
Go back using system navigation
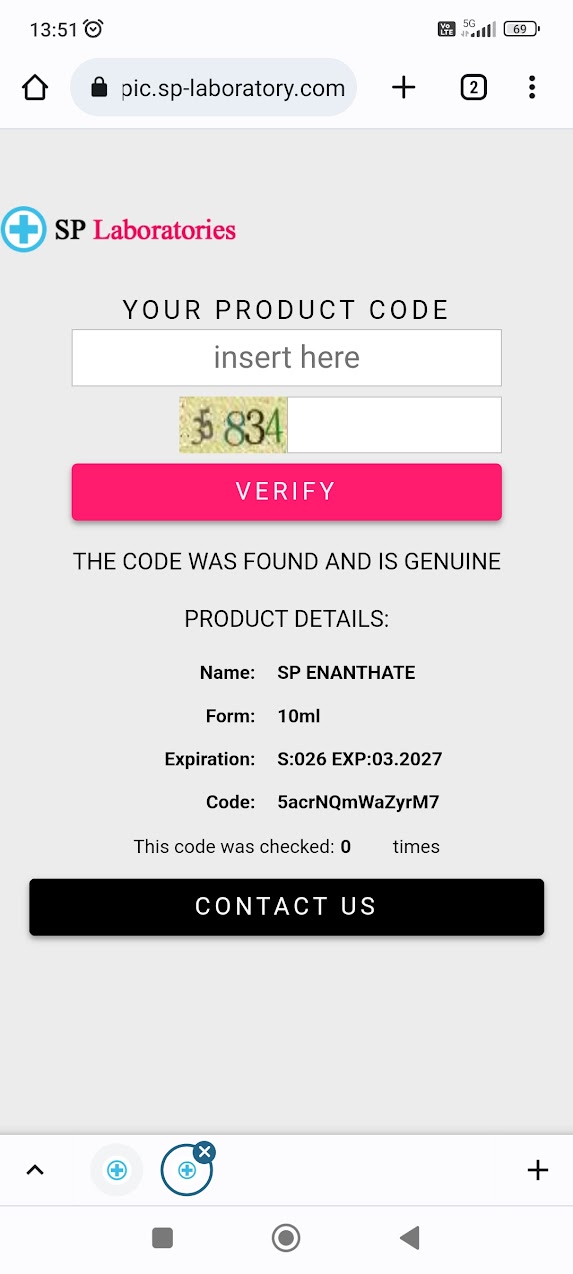(409, 1238)
